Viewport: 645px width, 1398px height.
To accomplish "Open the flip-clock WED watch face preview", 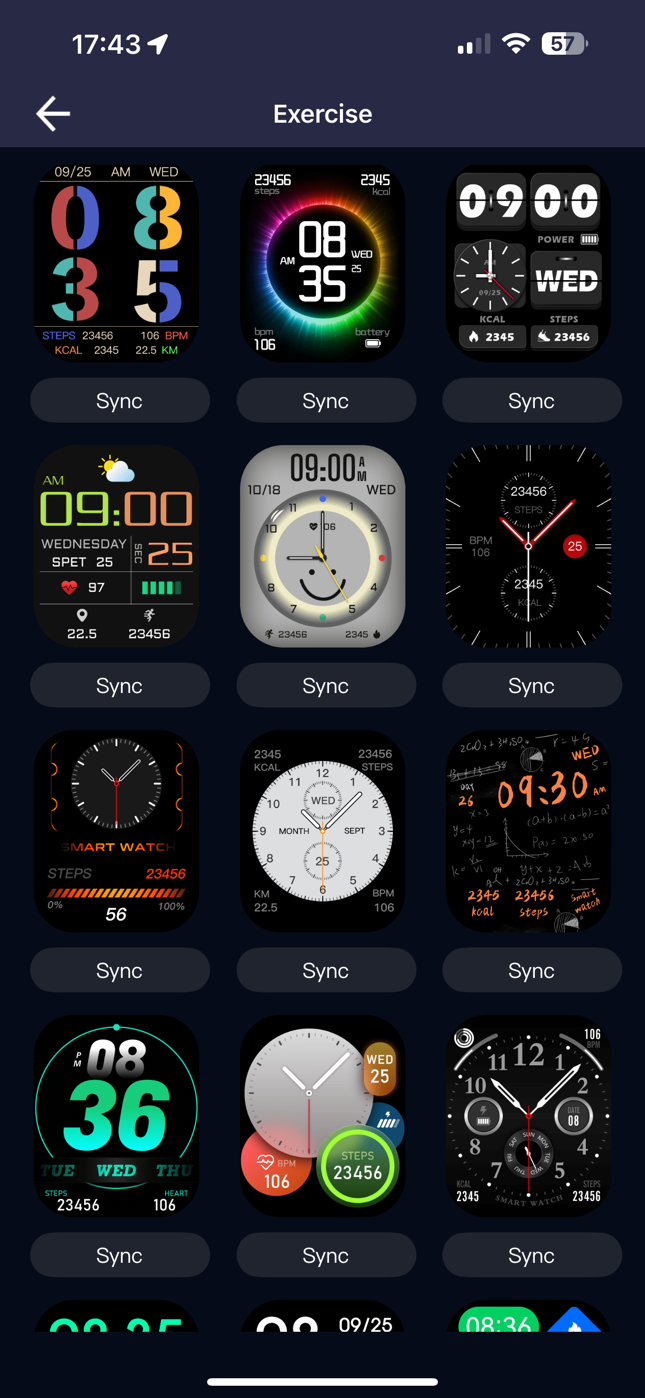I will click(529, 262).
